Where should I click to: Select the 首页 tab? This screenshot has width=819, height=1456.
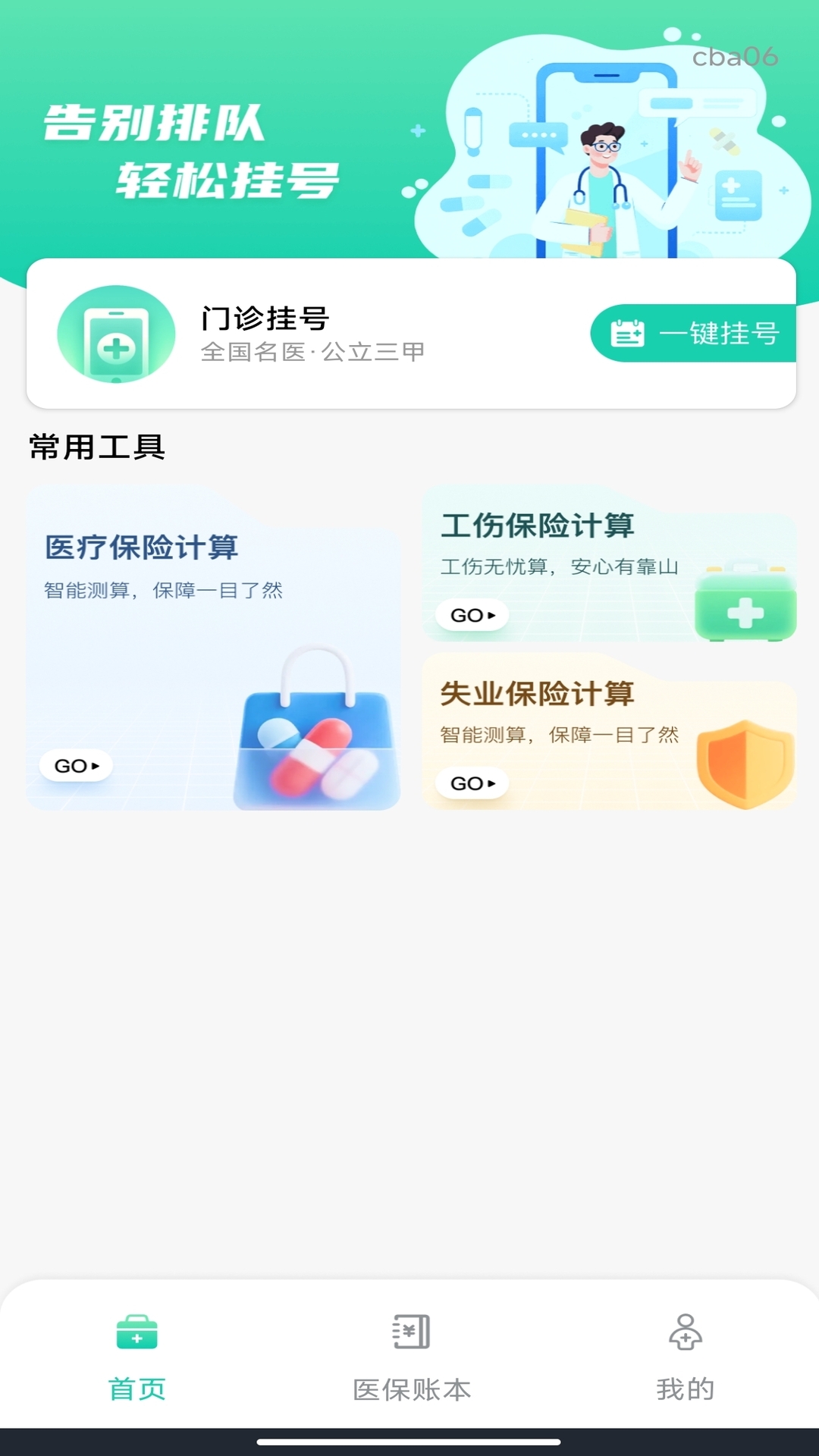click(137, 1357)
